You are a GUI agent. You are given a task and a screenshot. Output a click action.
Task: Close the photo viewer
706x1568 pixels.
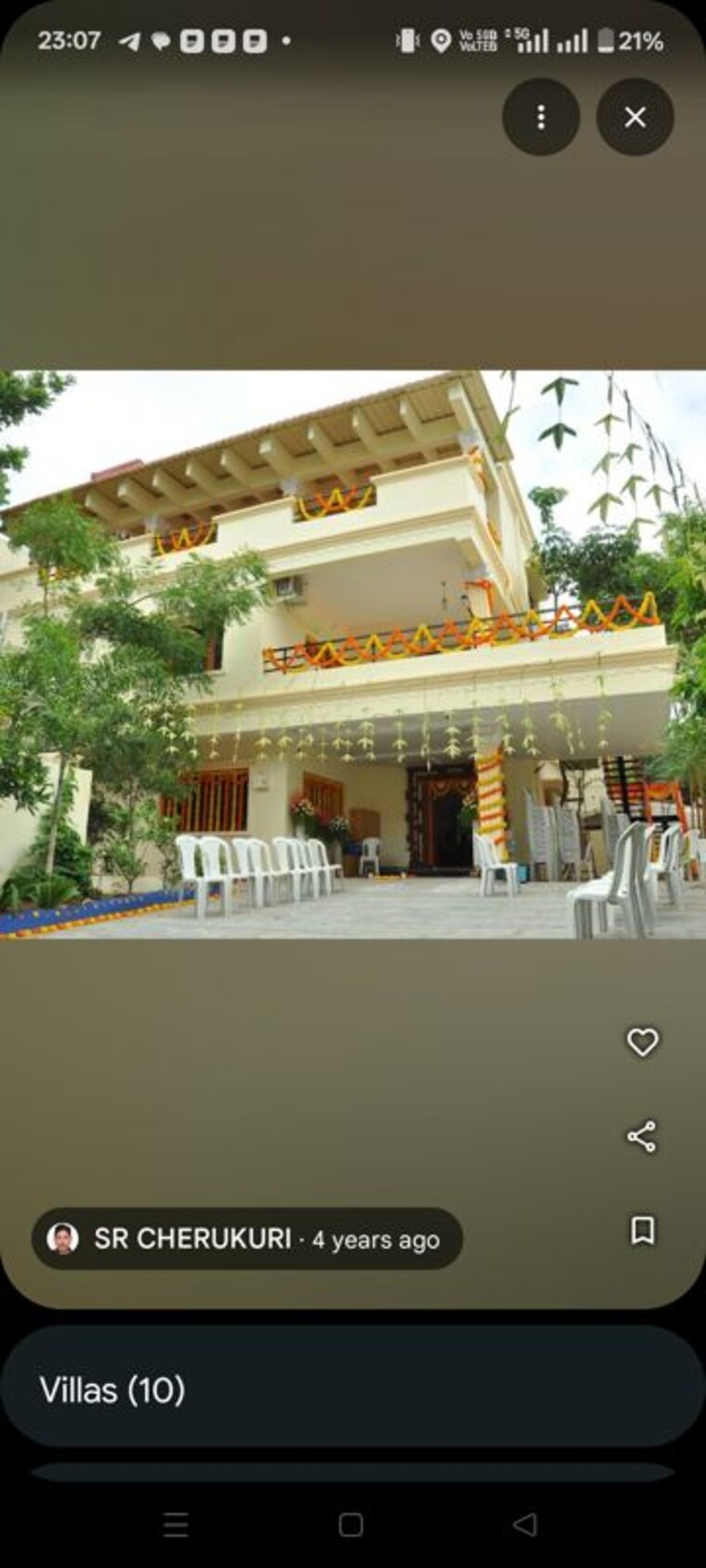pyautogui.click(x=634, y=117)
